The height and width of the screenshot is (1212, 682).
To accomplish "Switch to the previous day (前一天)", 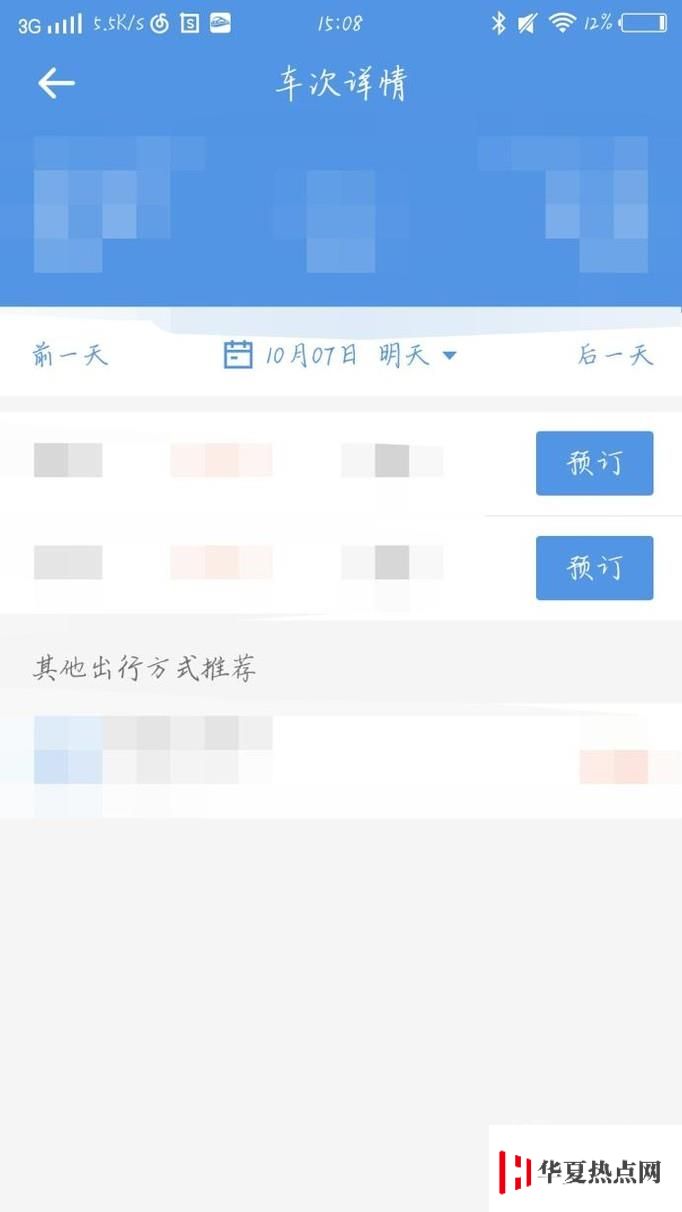I will [x=70, y=355].
